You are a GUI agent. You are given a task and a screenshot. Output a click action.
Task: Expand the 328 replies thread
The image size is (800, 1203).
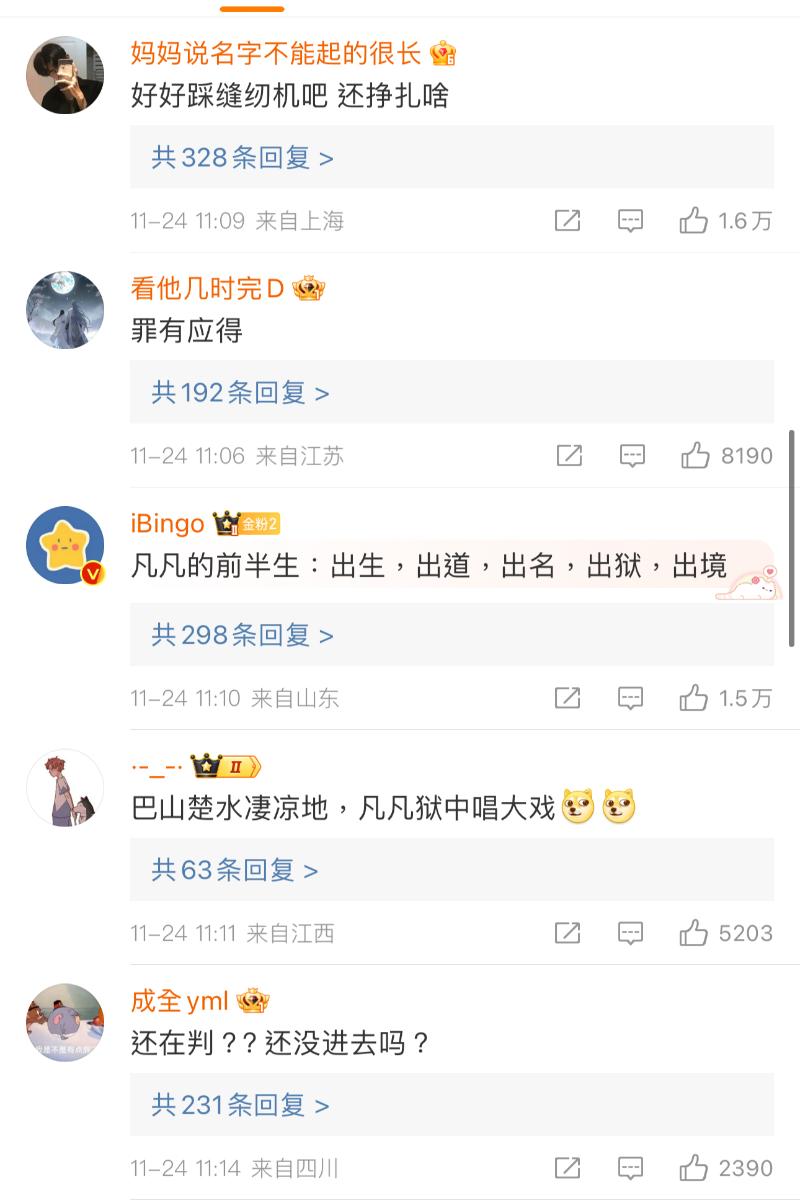[x=242, y=157]
